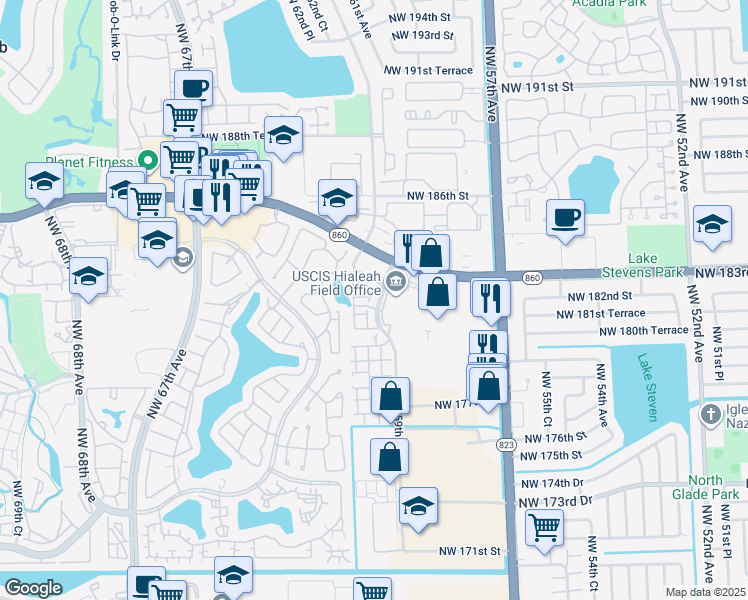Screen dimensions: 748x600
Task: Select the school marker near NW 188th Terrace
Action: click(283, 139)
